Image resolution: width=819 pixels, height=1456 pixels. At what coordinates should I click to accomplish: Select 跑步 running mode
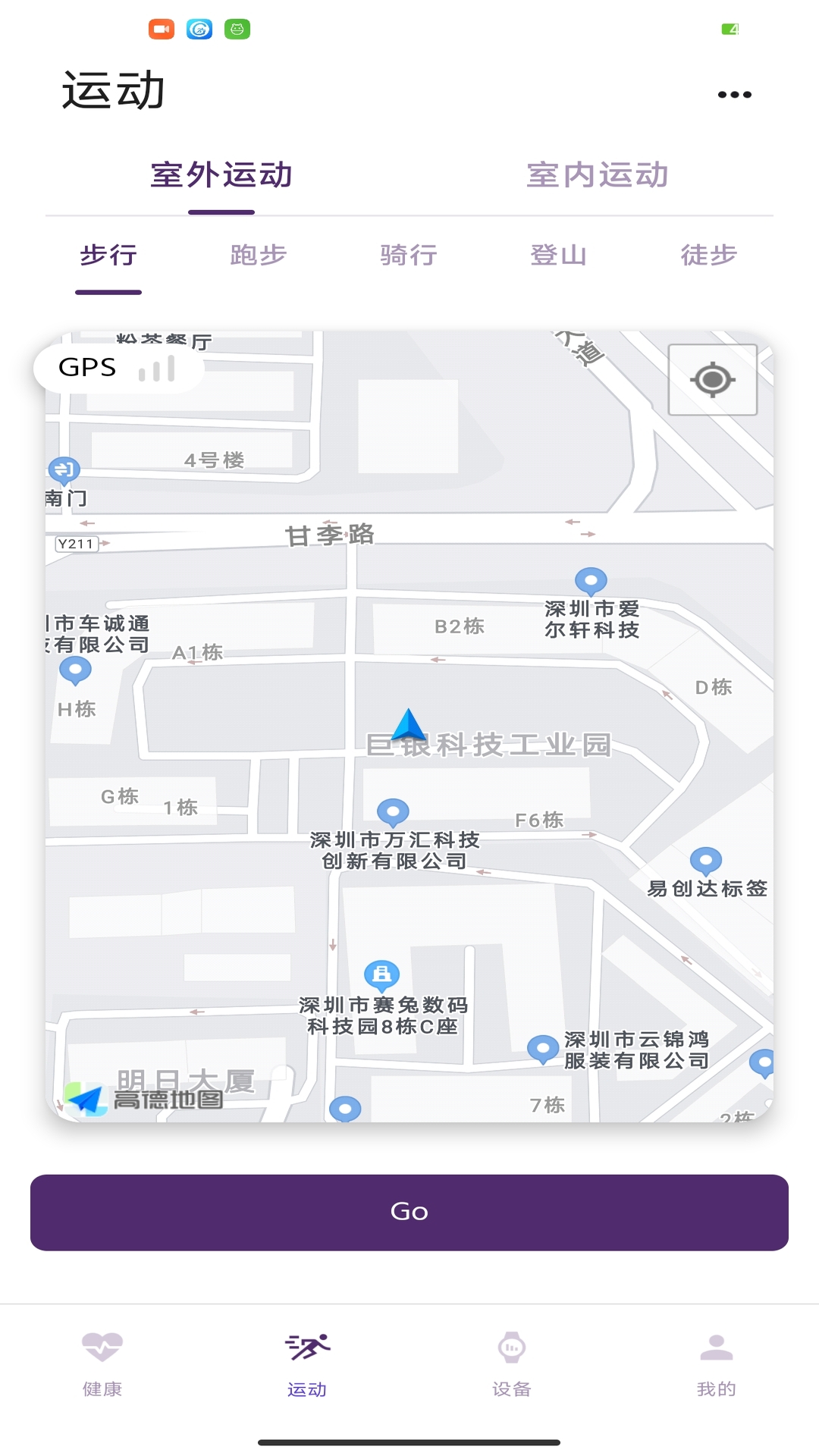[x=257, y=256]
